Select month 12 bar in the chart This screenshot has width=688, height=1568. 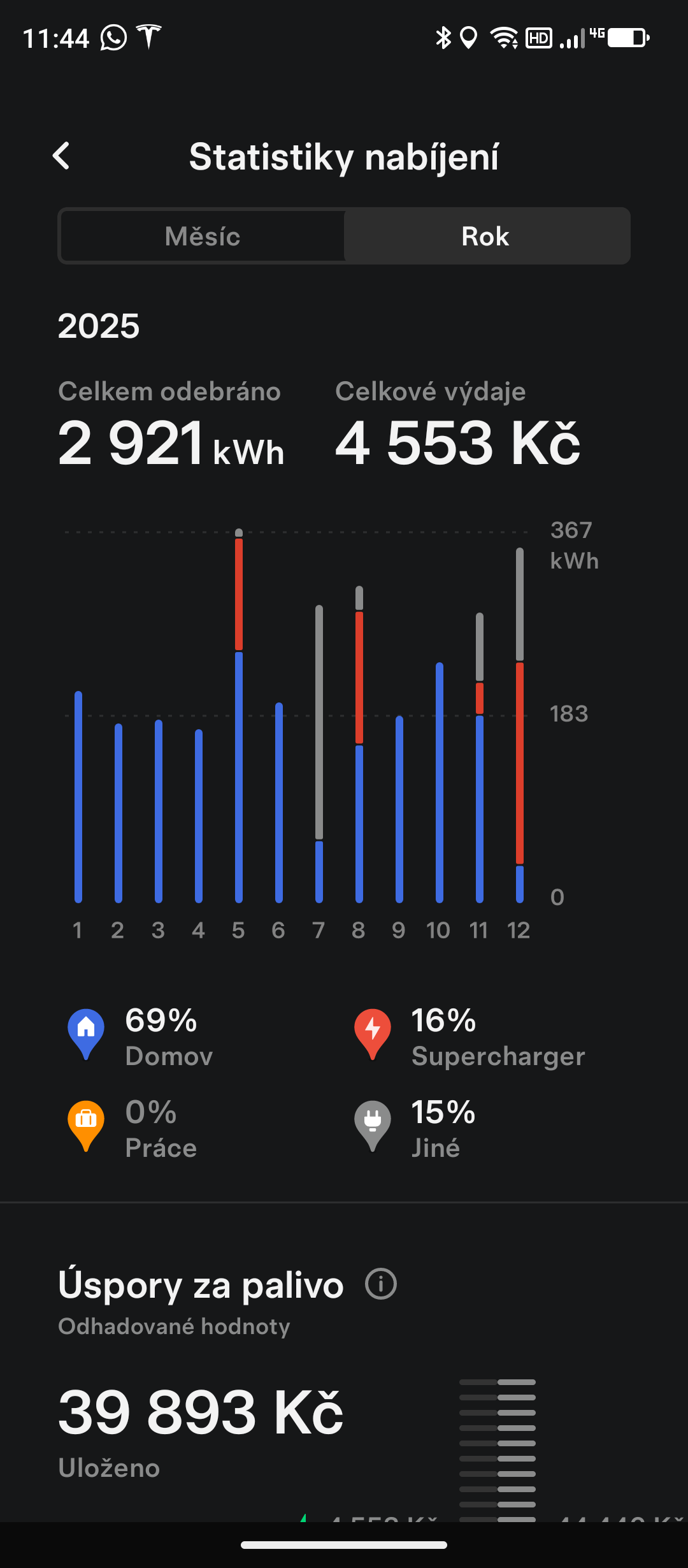(520, 725)
